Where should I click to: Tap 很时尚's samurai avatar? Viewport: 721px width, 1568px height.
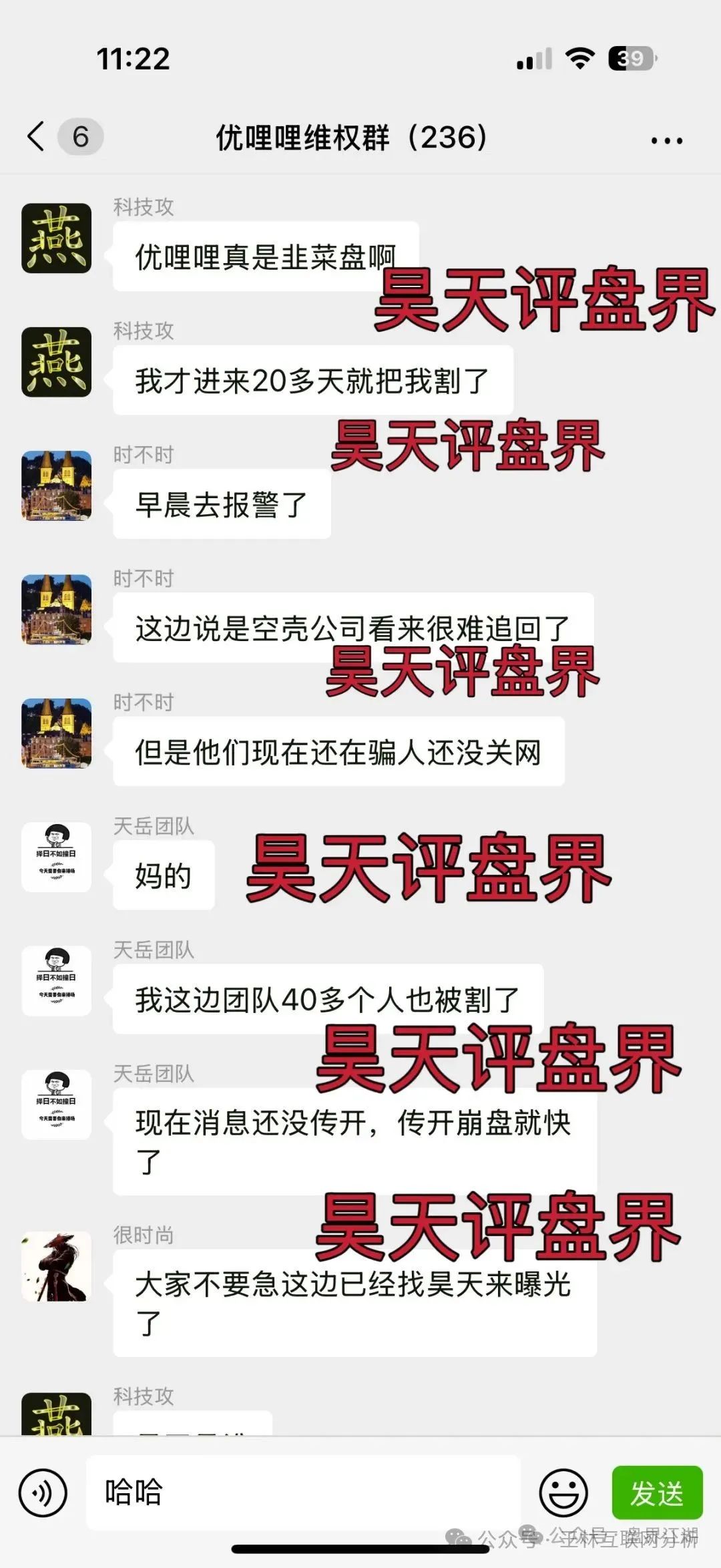pos(57,1267)
